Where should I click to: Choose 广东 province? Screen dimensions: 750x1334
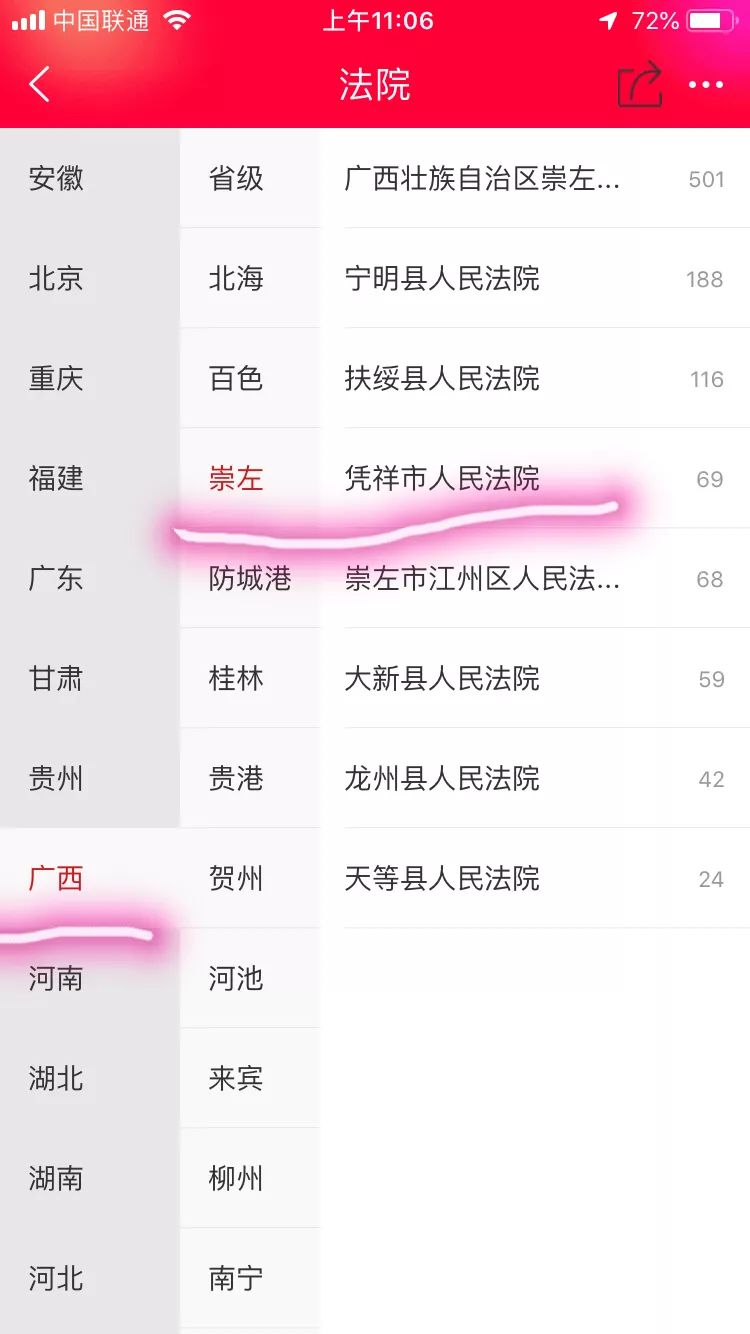(x=90, y=578)
